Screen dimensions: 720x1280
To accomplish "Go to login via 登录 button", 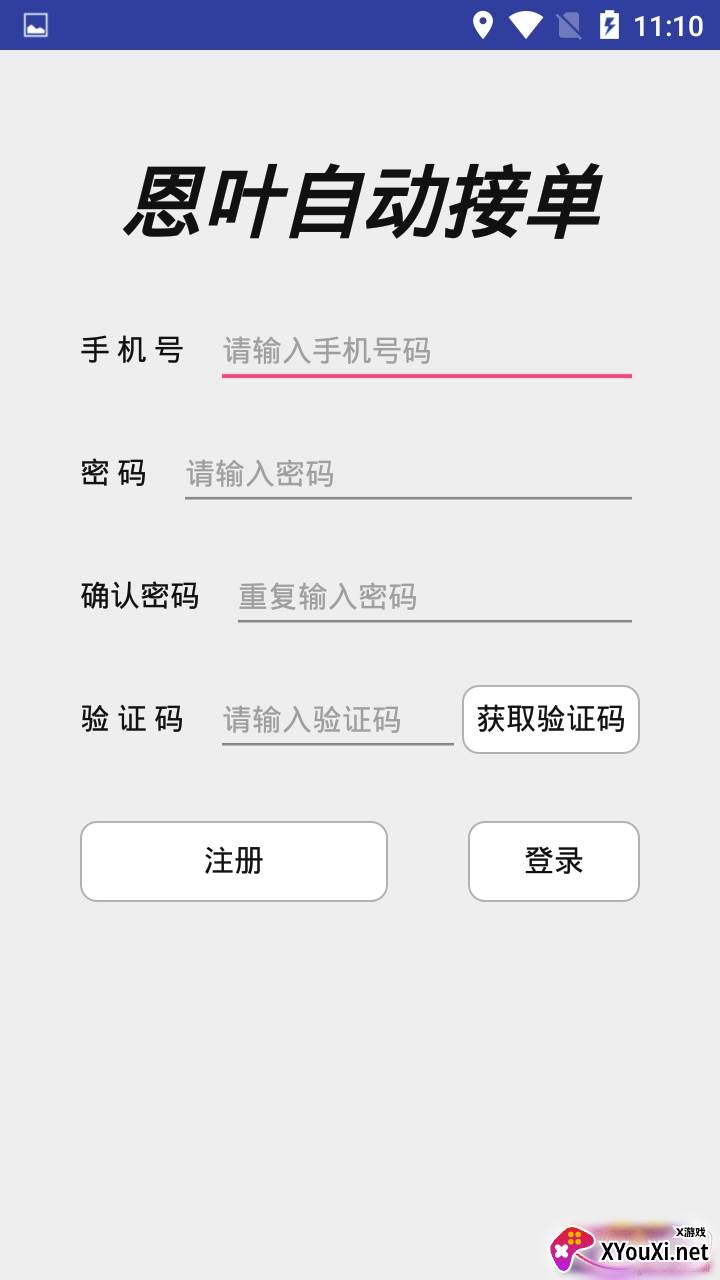I will pyautogui.click(x=554, y=861).
